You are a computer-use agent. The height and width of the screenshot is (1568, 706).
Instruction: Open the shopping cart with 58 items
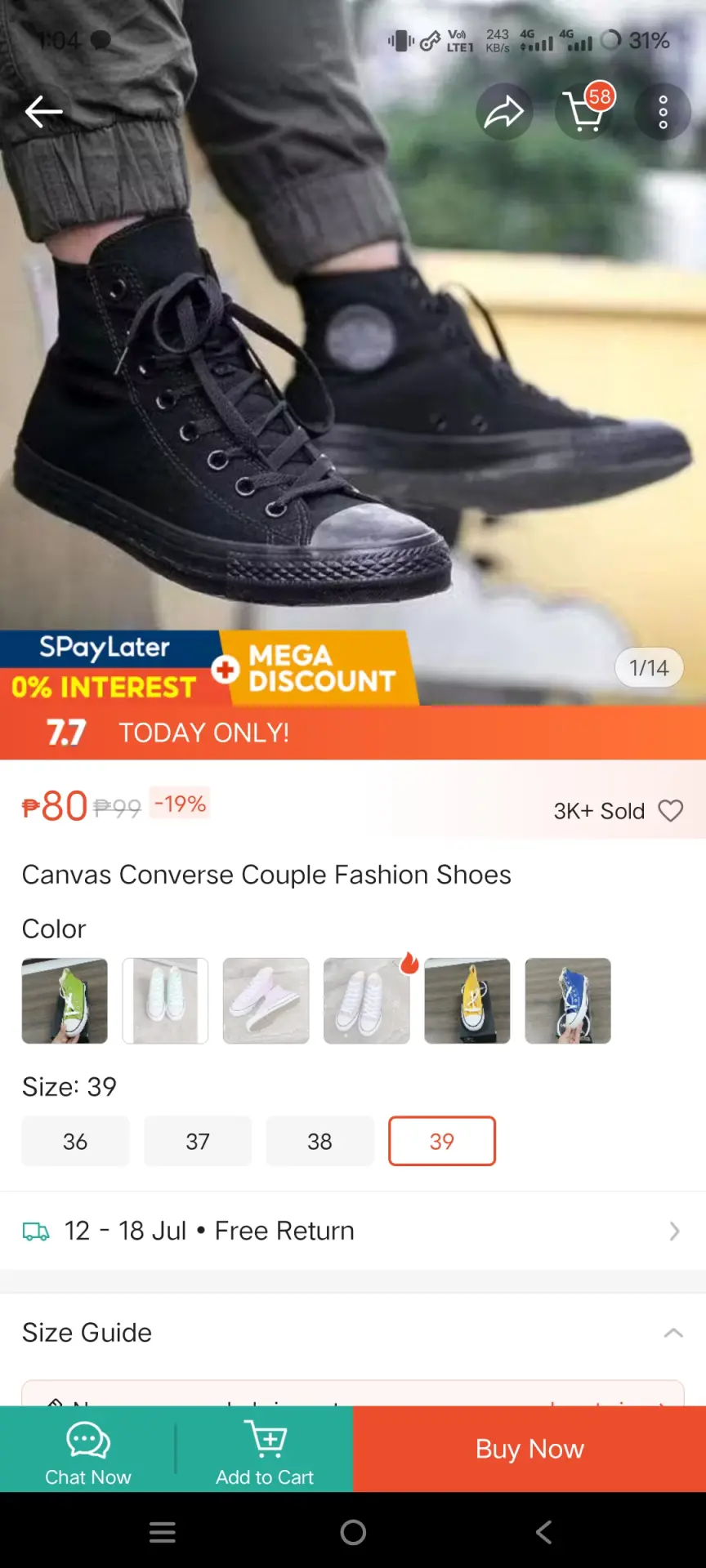click(x=585, y=112)
